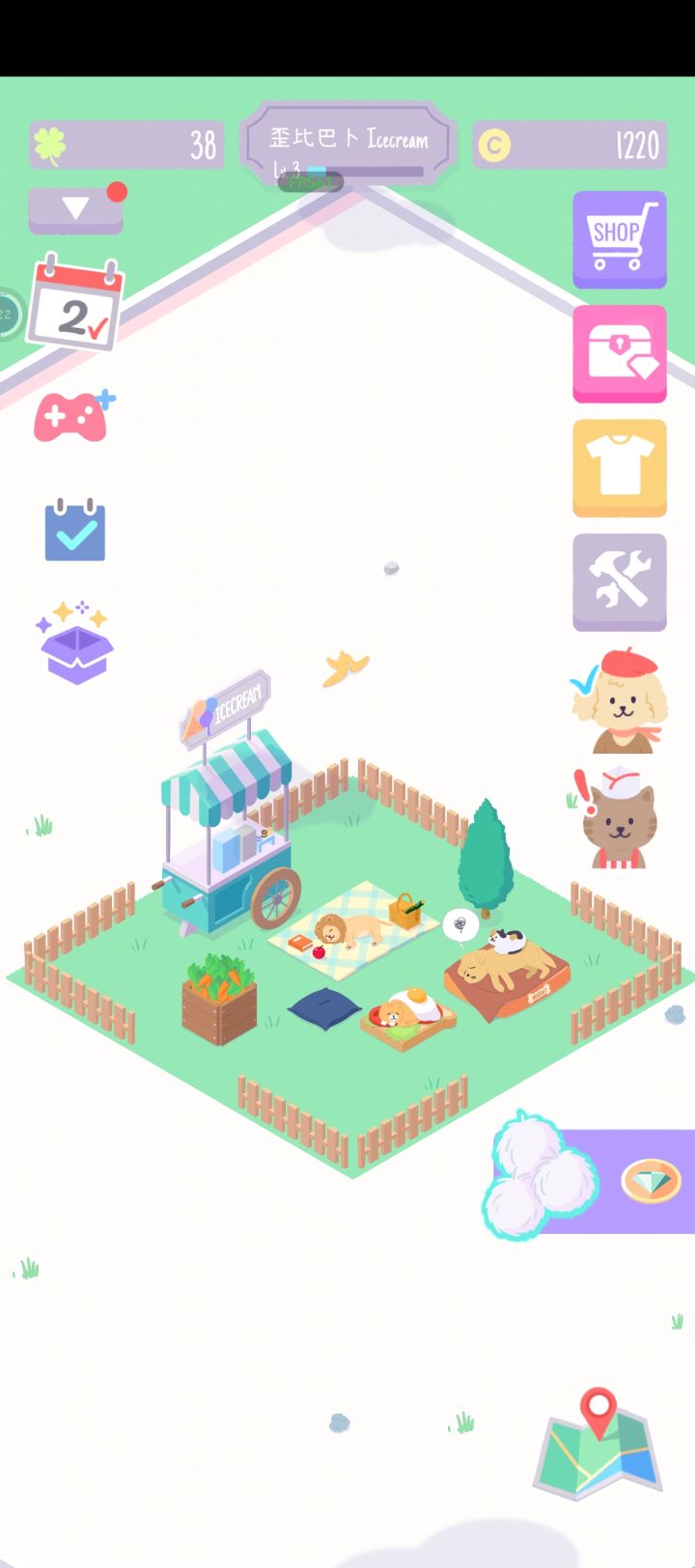Open the SHOP with the cart icon
The width and height of the screenshot is (695, 1568).
pos(619,239)
